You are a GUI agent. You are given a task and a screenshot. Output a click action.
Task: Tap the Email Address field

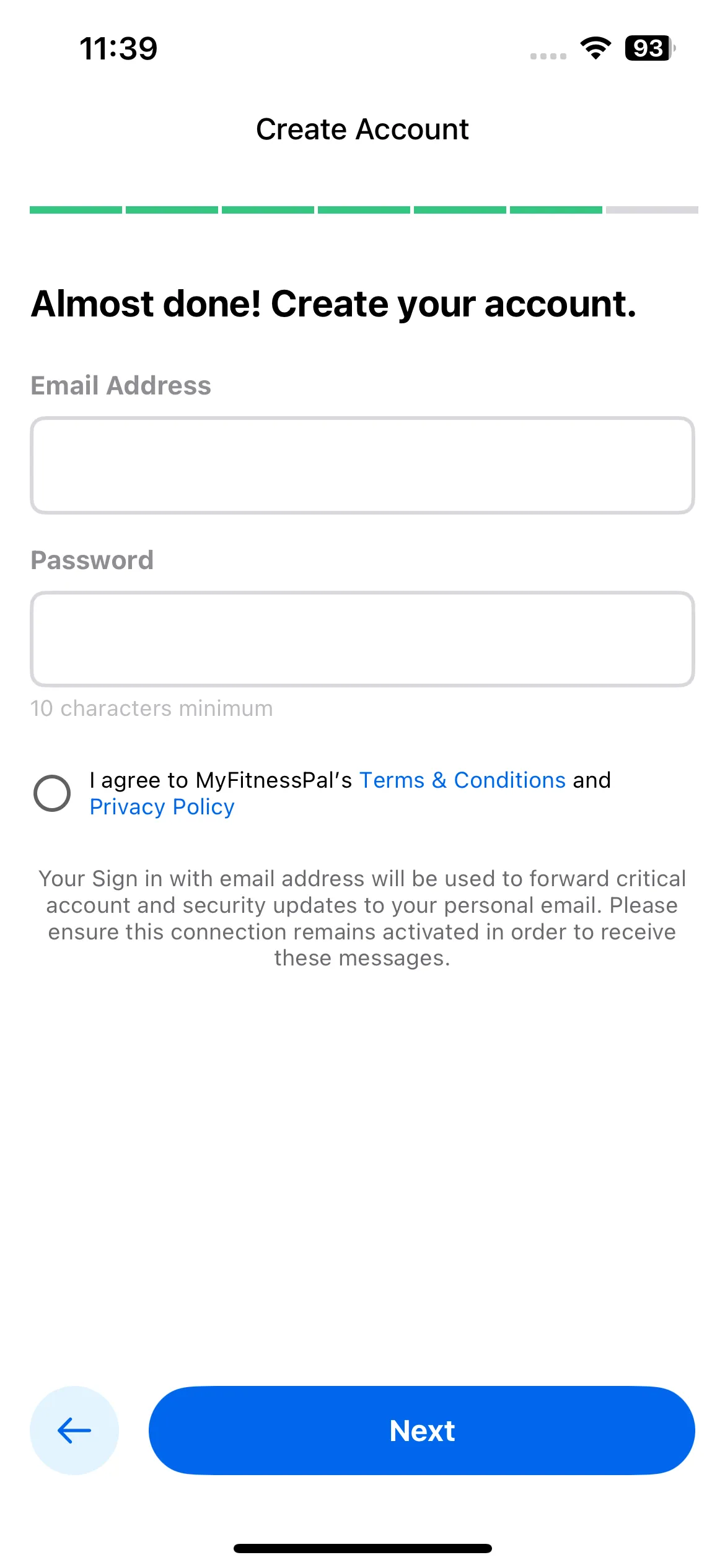362,465
